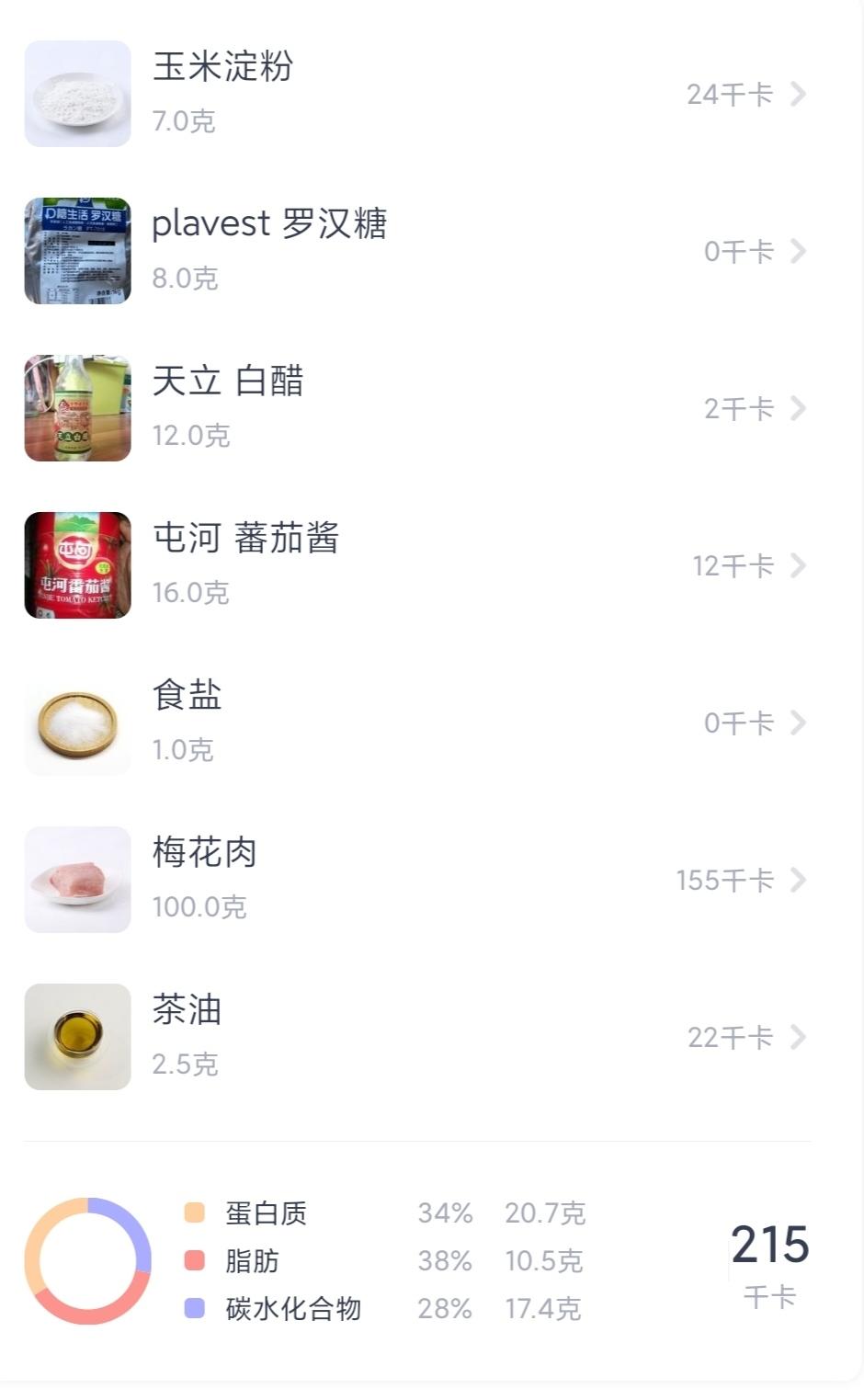
Task: Click the 屯河 蕃茄酱 ketchup jar thumbnail
Action: tap(77, 565)
